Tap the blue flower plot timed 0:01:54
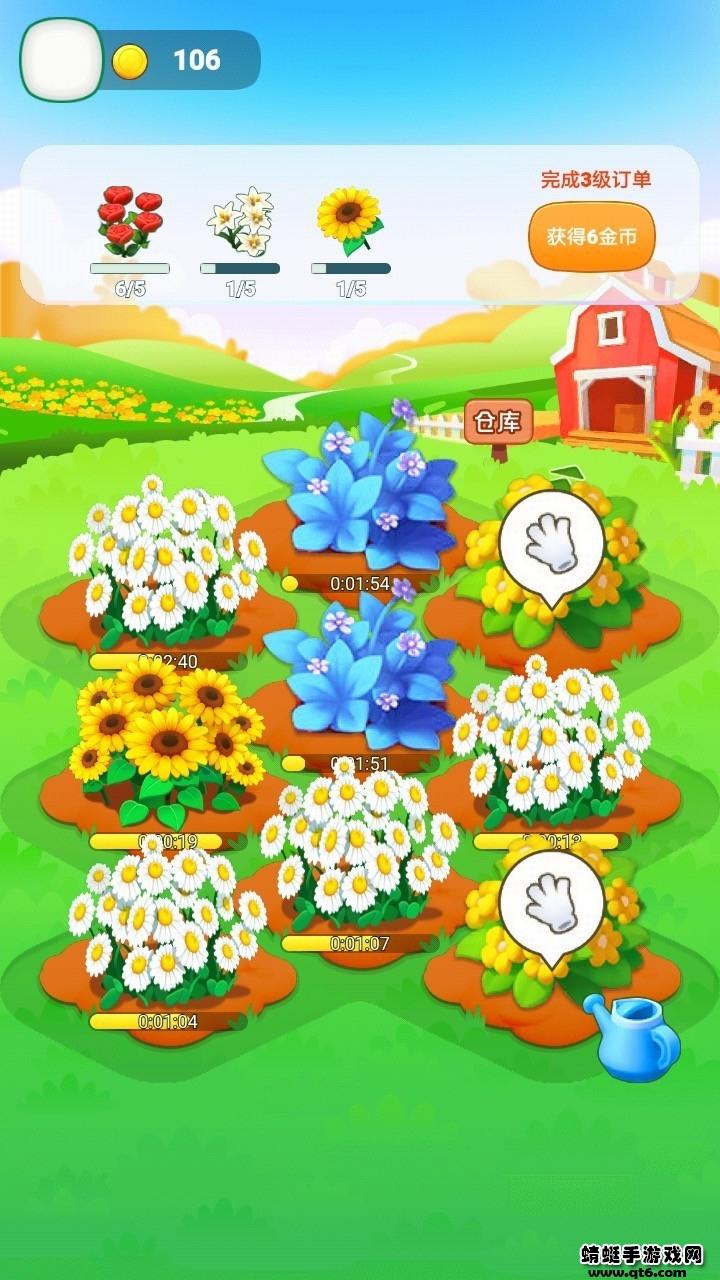 click(360, 500)
